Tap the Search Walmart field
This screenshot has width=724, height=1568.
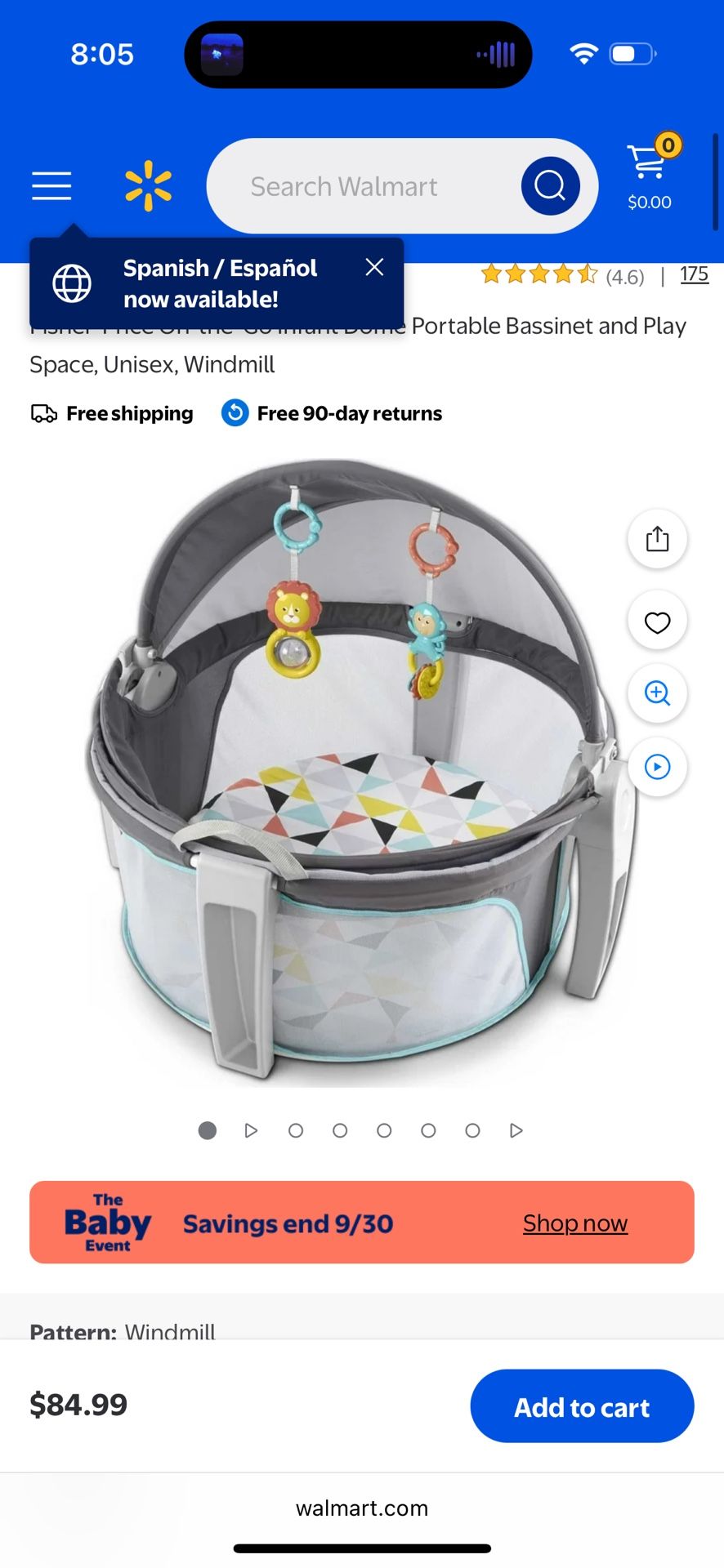pos(360,186)
